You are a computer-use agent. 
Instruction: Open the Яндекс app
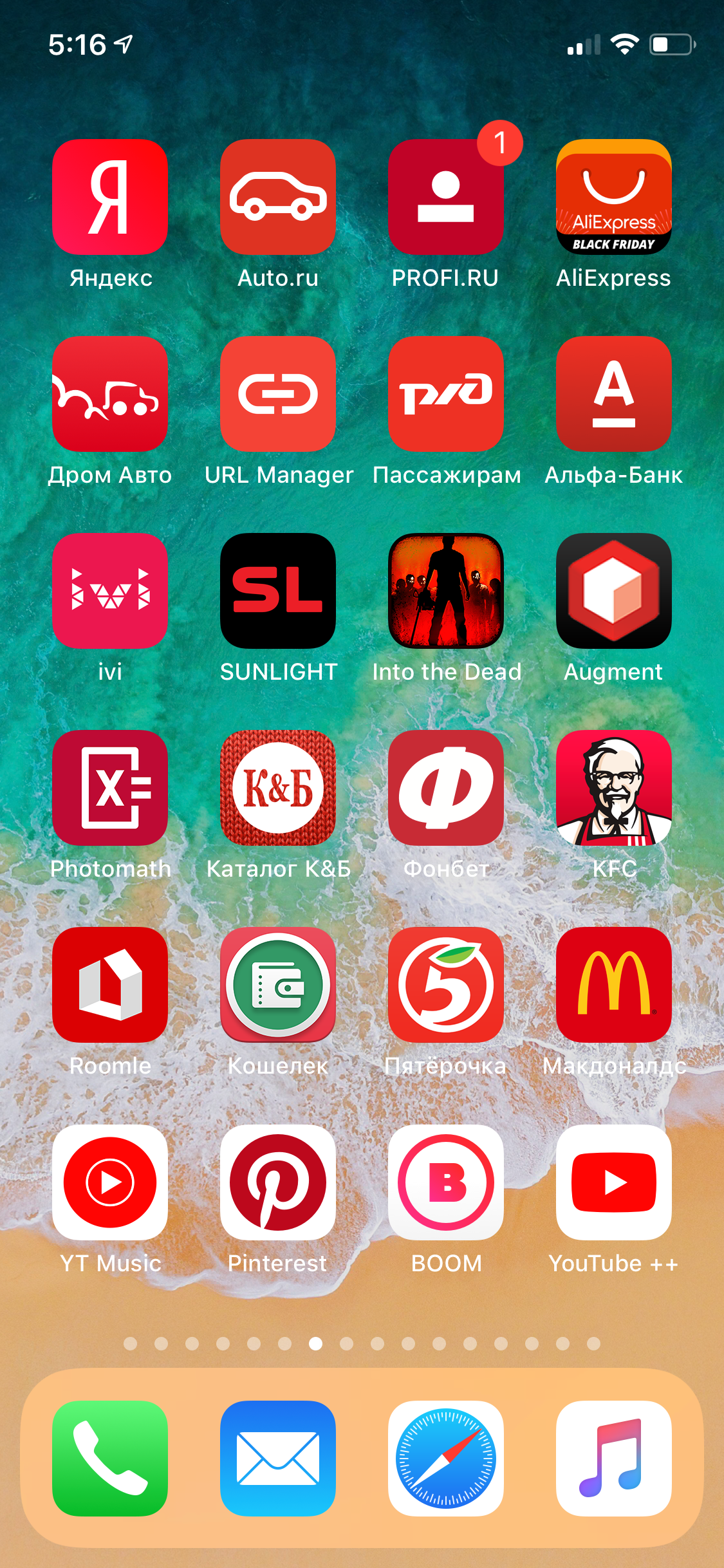click(110, 197)
